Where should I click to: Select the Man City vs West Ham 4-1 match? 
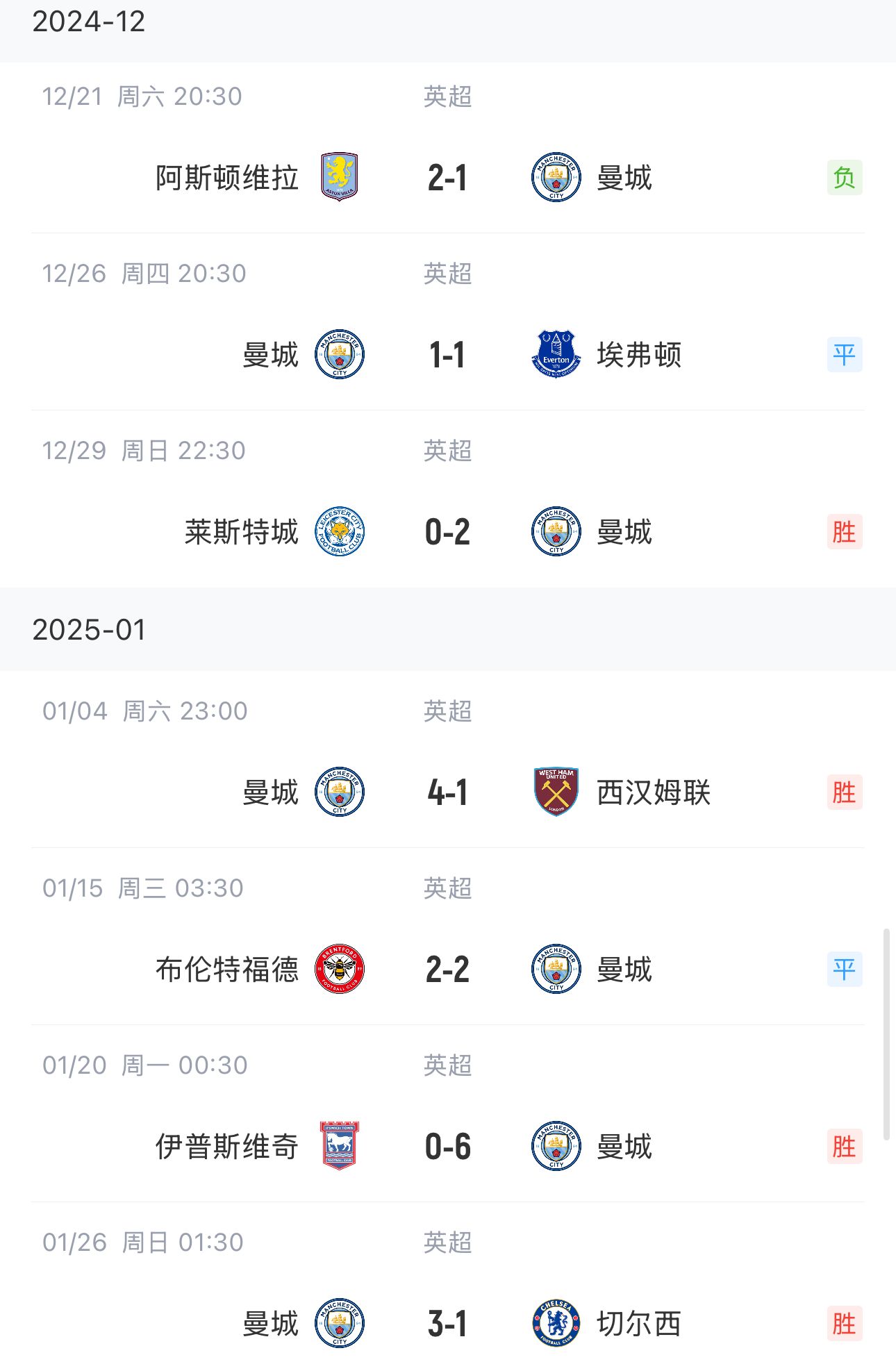pyautogui.click(x=447, y=792)
